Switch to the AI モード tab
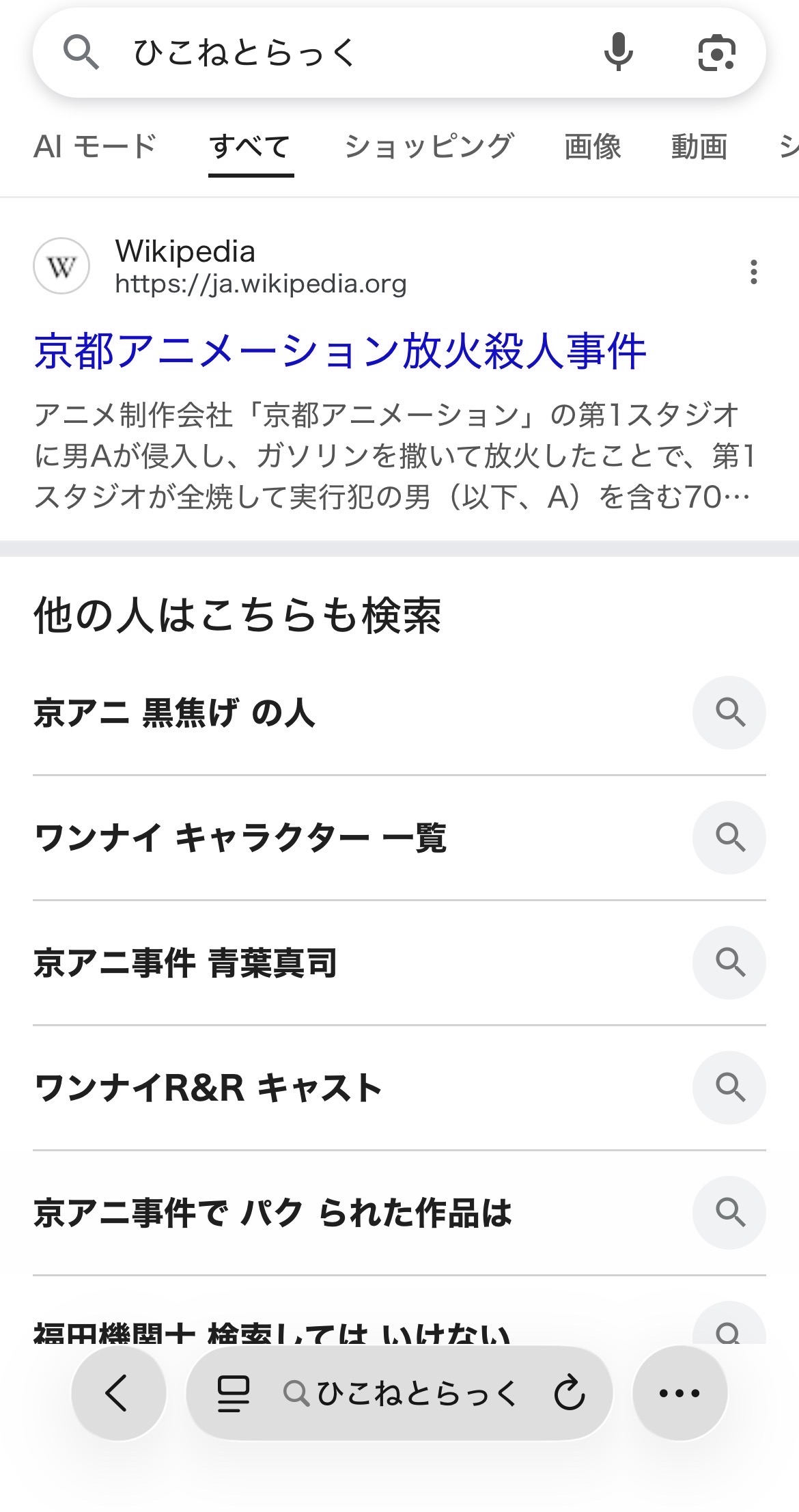Image resolution: width=799 pixels, height=1512 pixels. coord(95,146)
